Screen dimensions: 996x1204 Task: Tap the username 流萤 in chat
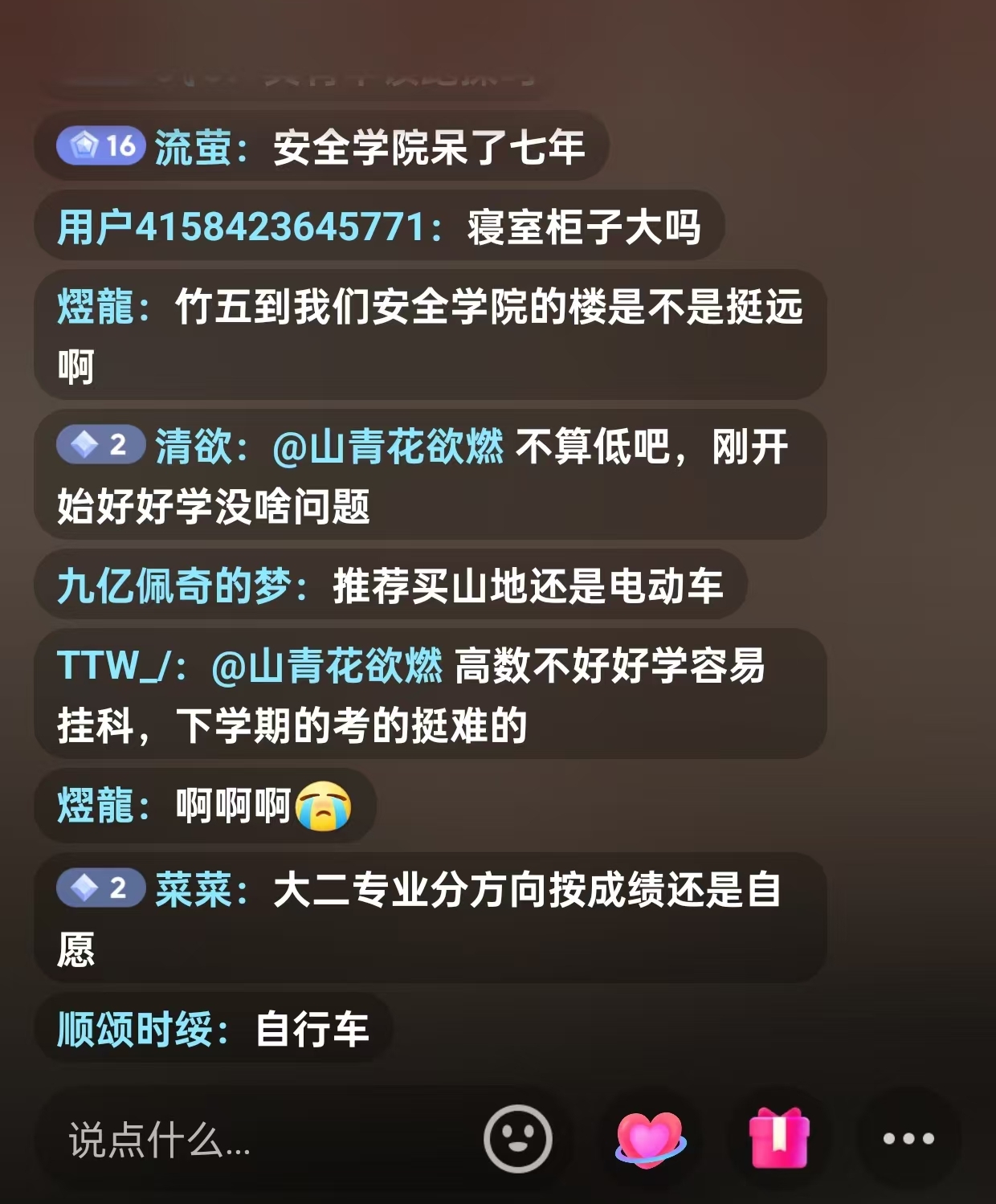(193, 148)
